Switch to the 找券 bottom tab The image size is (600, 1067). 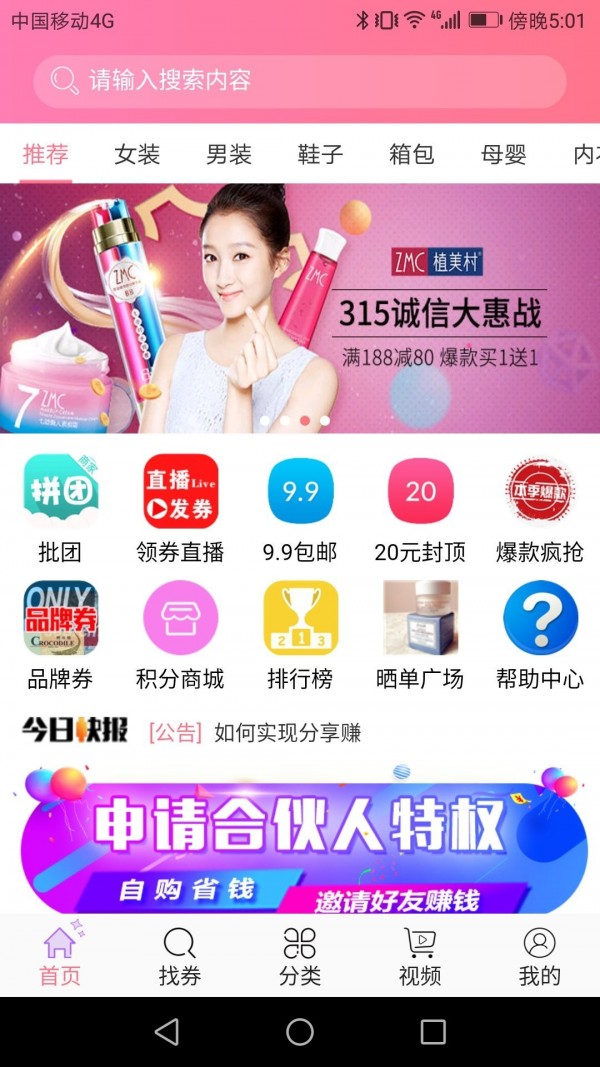click(x=180, y=956)
